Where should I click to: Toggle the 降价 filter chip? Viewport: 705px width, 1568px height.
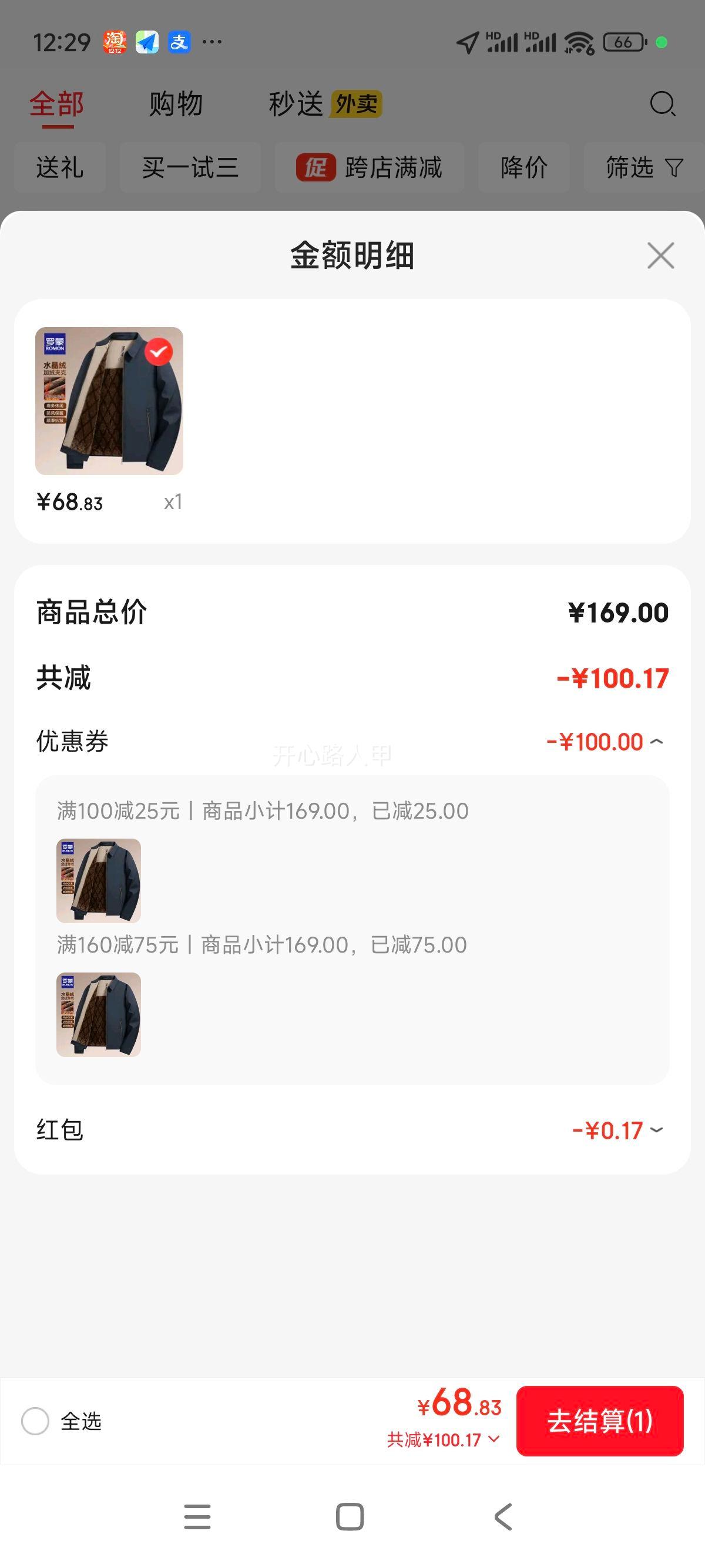tap(524, 167)
